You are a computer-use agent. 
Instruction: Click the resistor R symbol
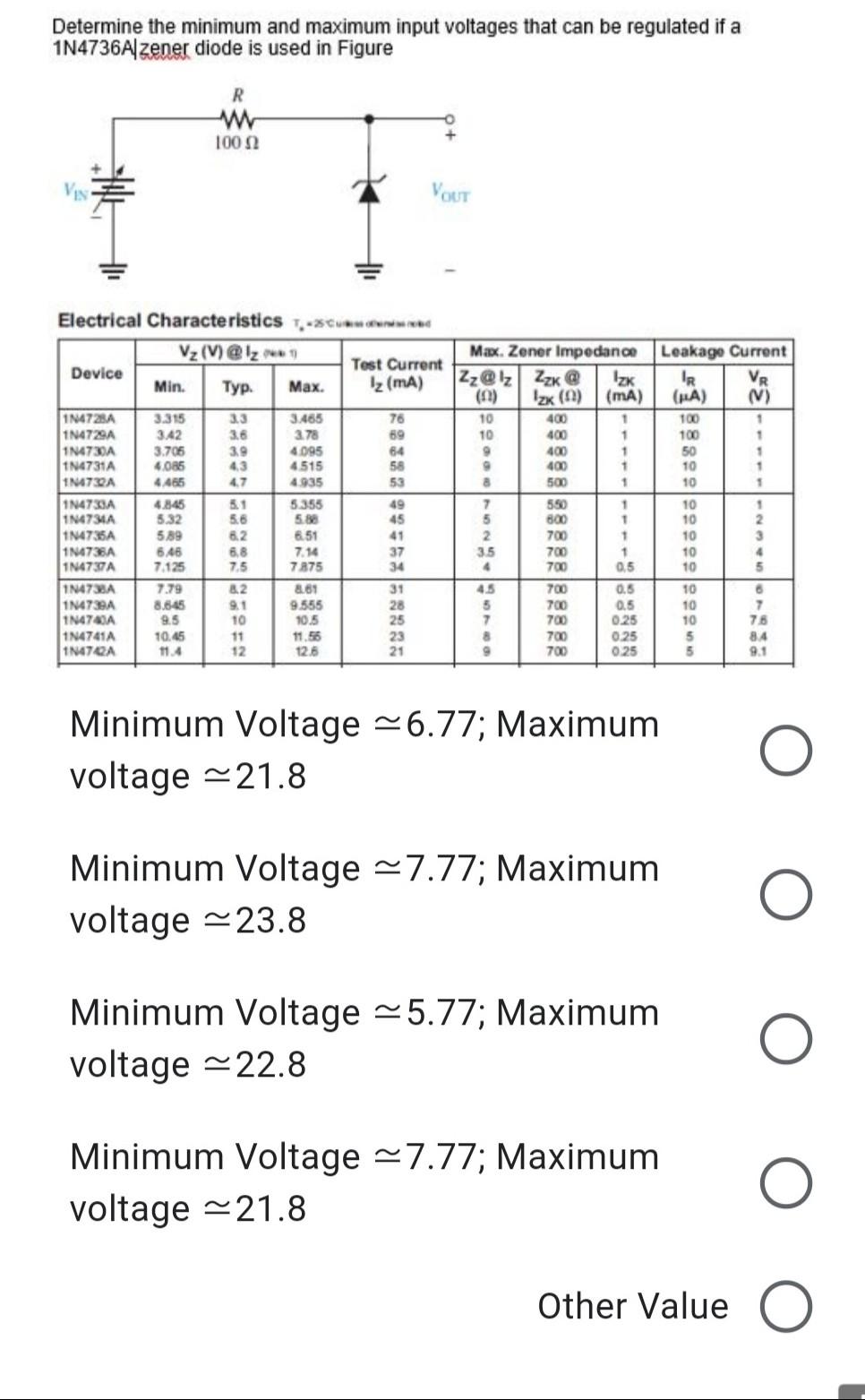236,116
